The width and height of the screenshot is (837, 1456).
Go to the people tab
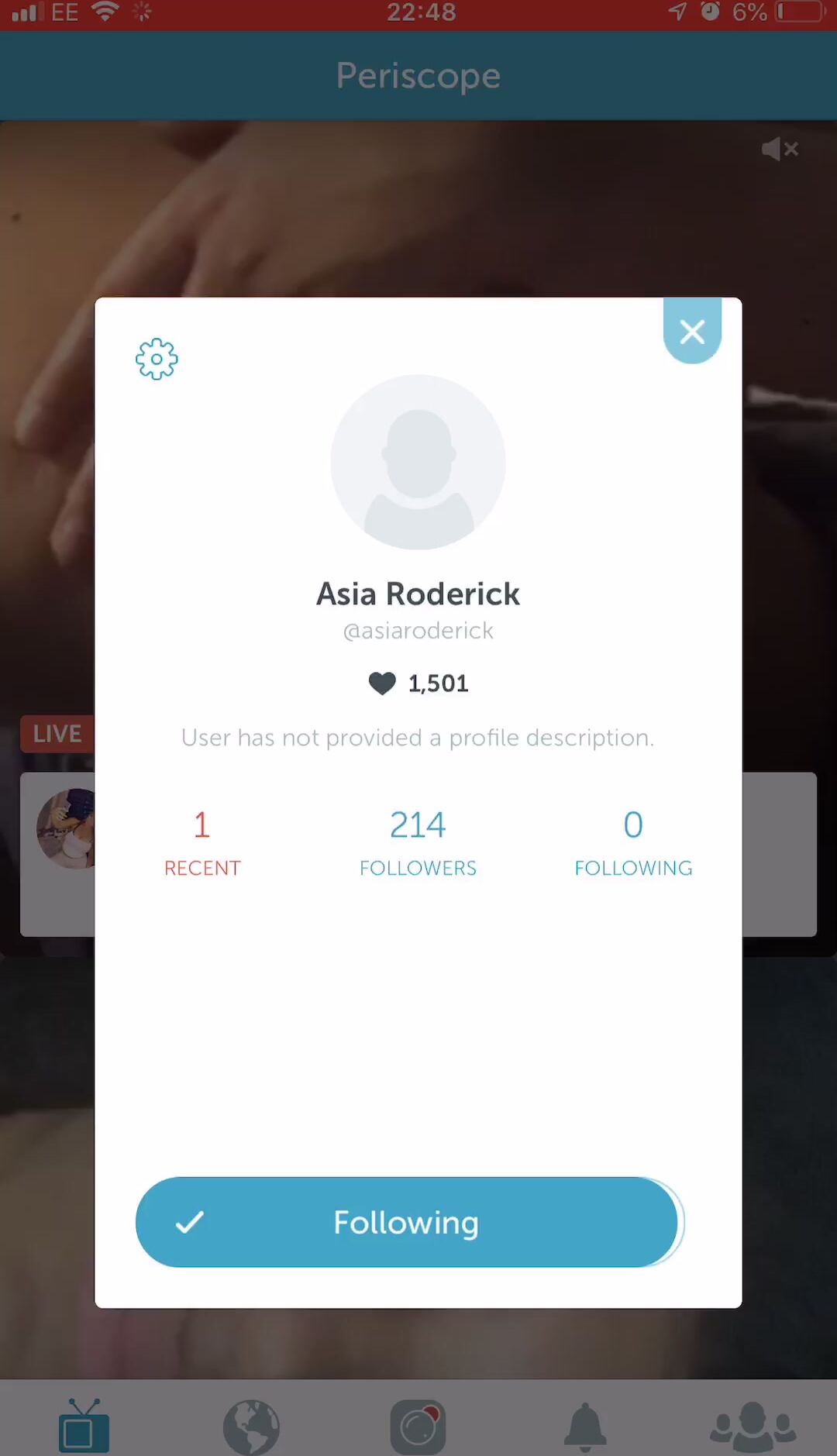tap(753, 1425)
